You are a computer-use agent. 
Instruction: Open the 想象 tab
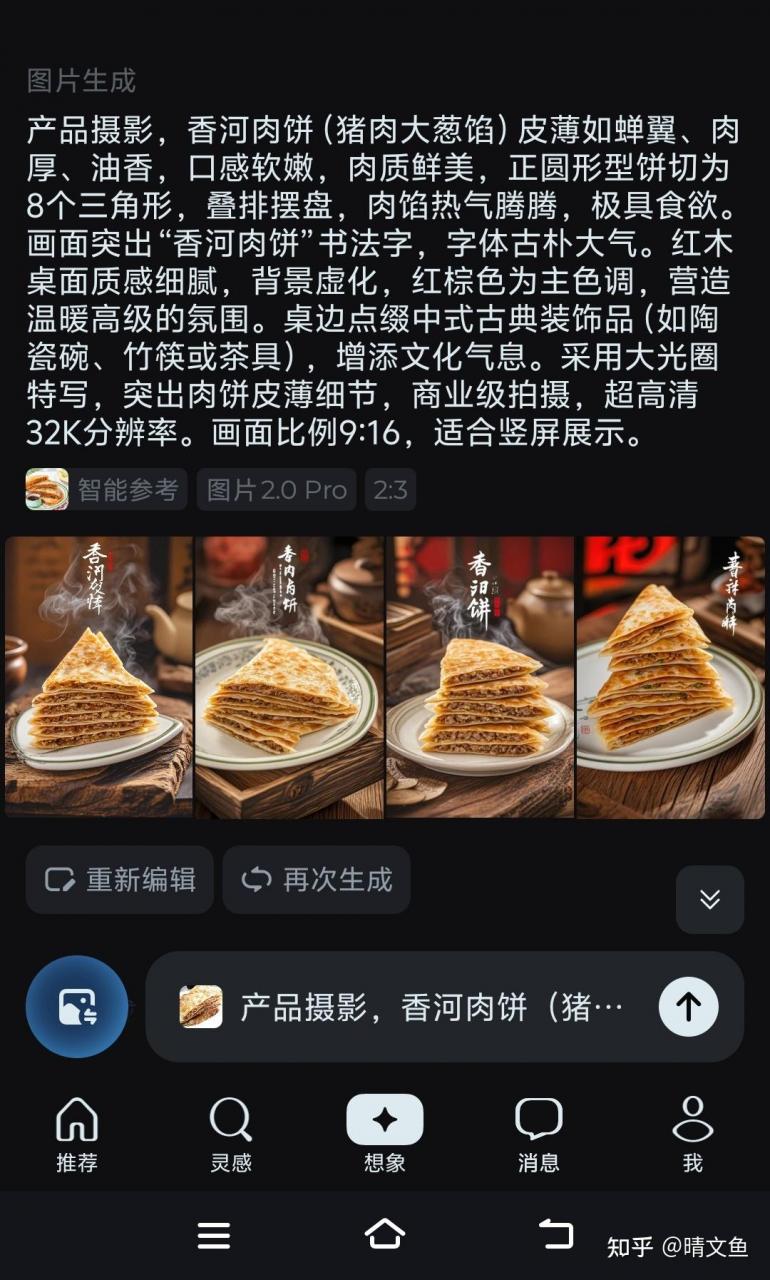[x=385, y=1135]
